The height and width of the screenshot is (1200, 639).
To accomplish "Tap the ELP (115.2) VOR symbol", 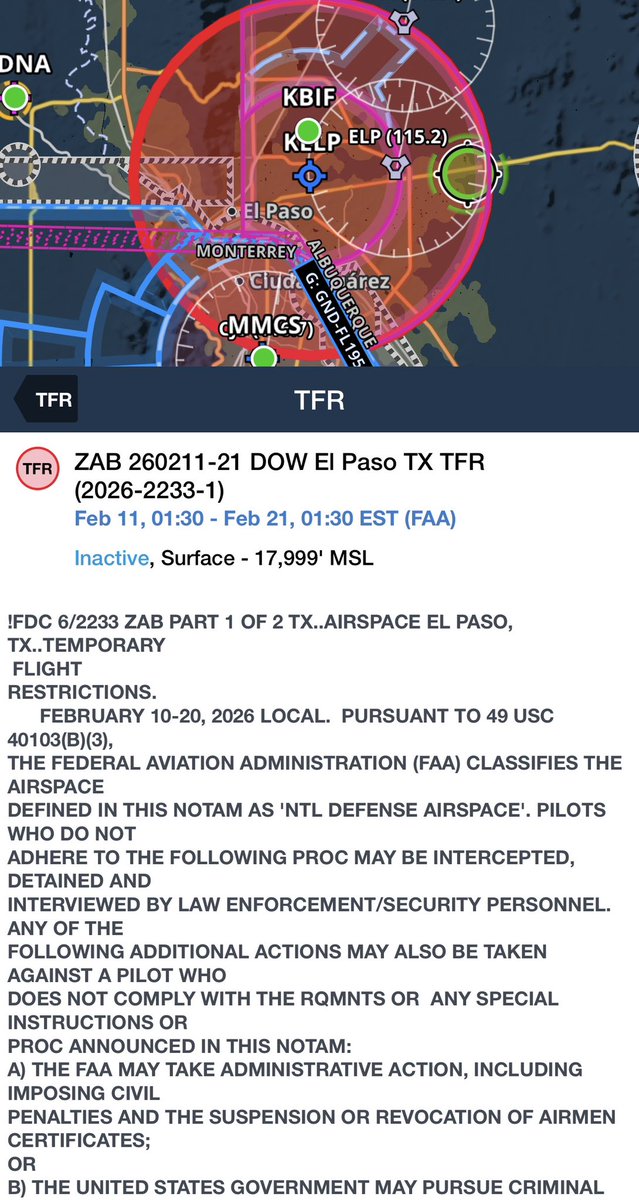I will [x=396, y=164].
